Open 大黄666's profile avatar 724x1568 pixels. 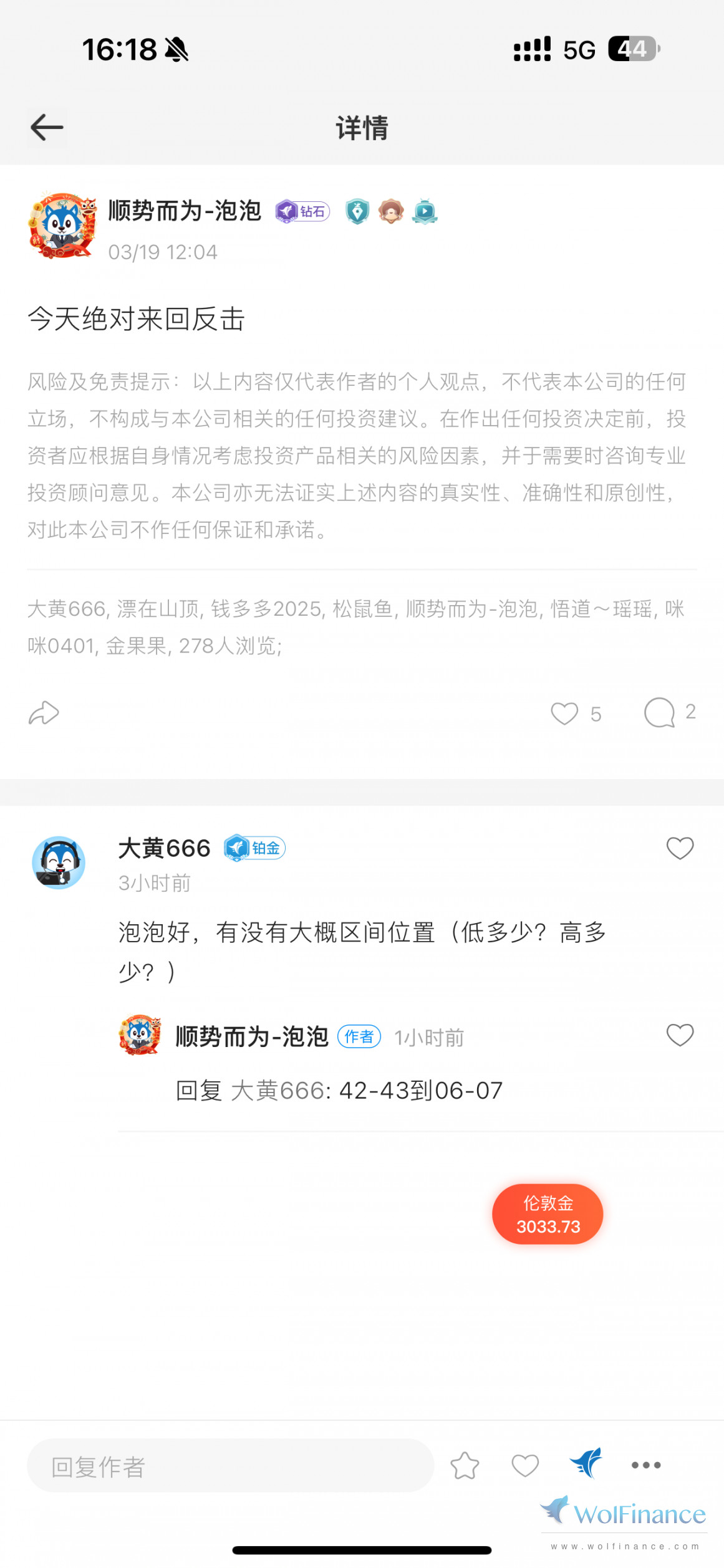tap(59, 863)
